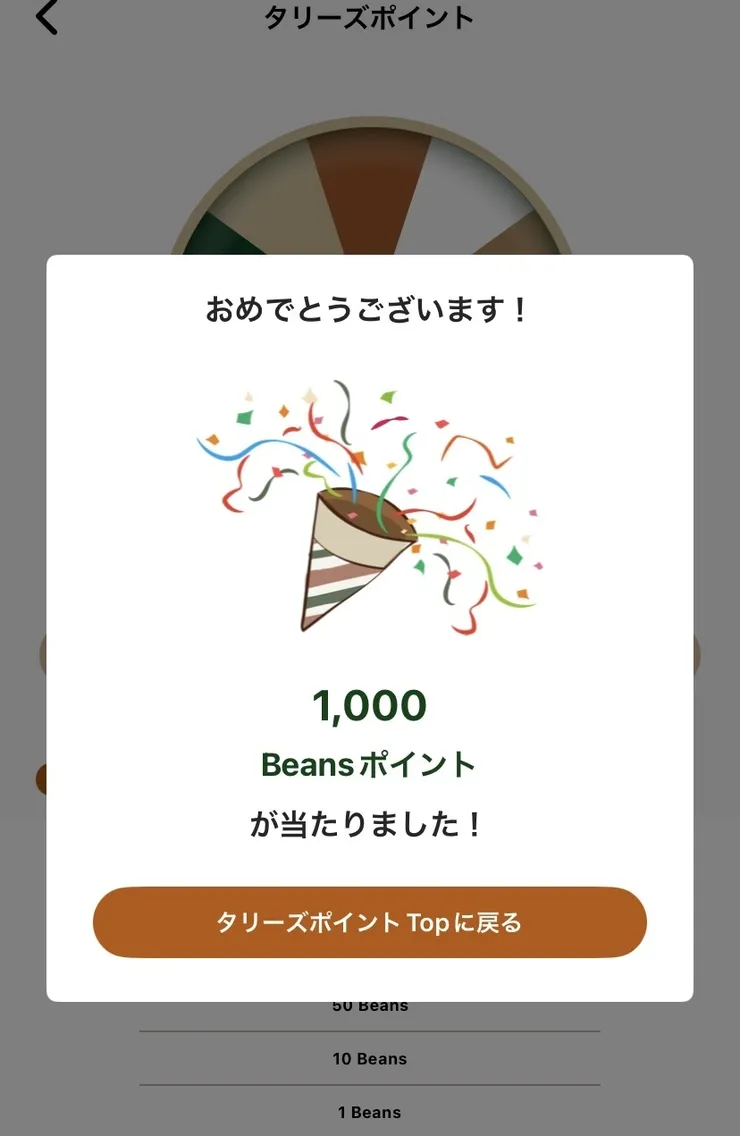Image resolution: width=740 pixels, height=1136 pixels.
Task: Tap the が当たりました message text
Action: coord(370,824)
